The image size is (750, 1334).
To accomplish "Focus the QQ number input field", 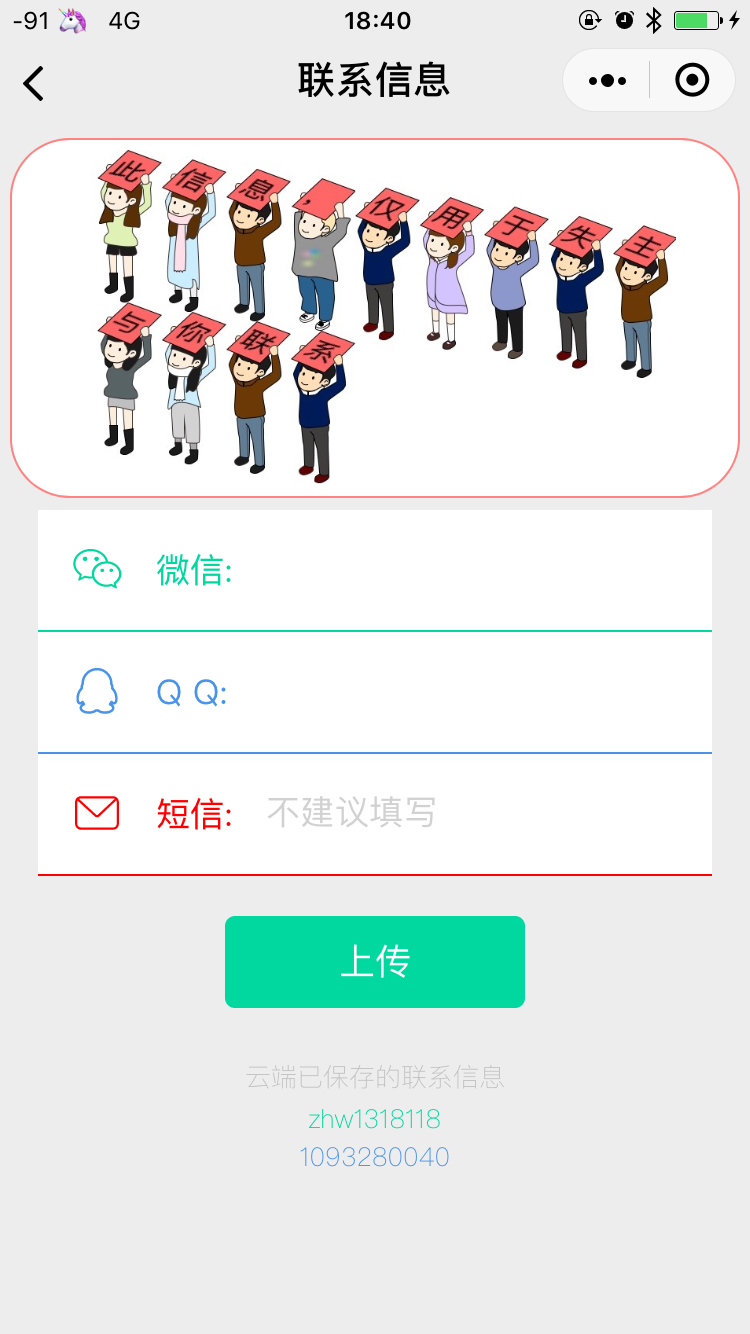I will pos(470,693).
